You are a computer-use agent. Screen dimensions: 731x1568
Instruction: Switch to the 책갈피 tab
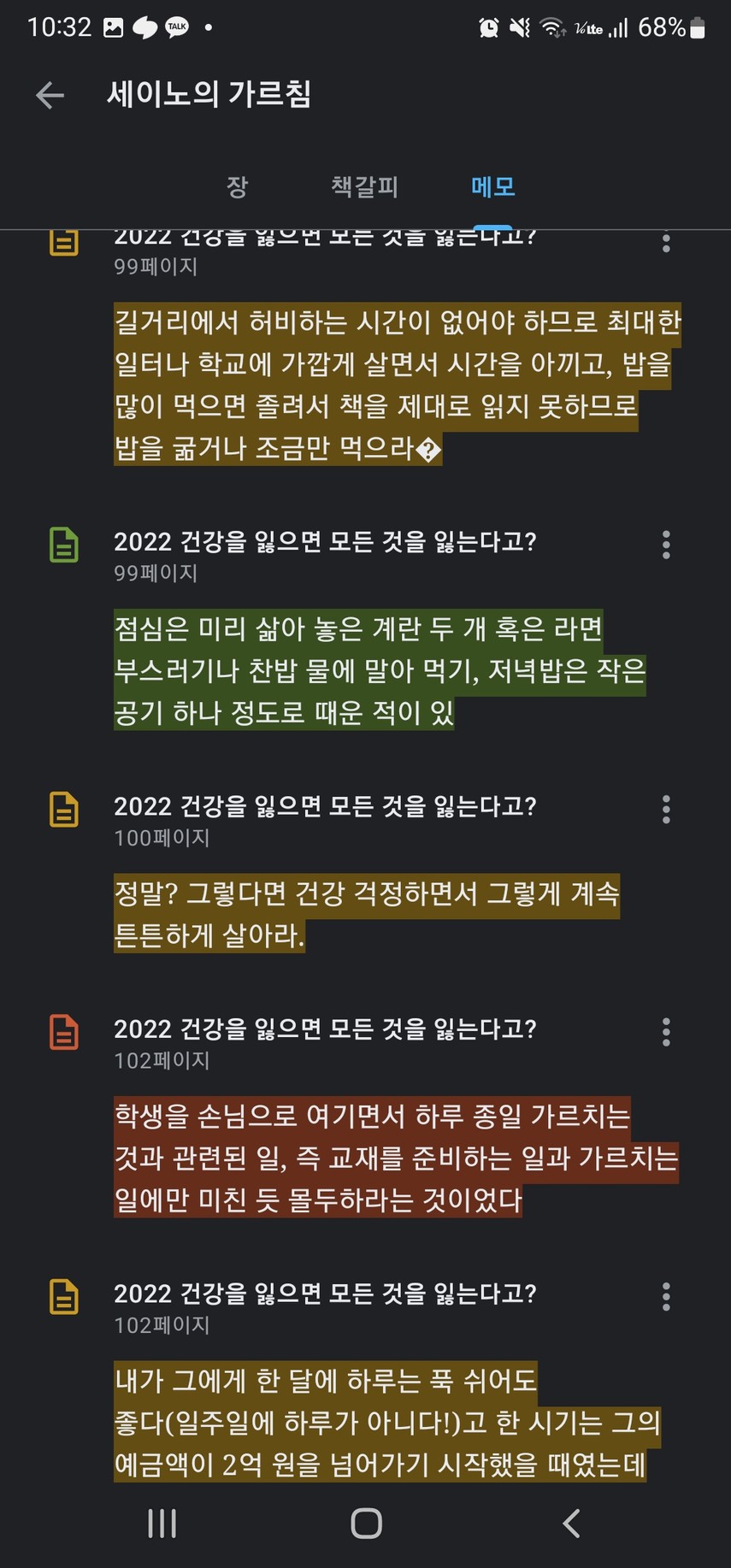tap(365, 186)
